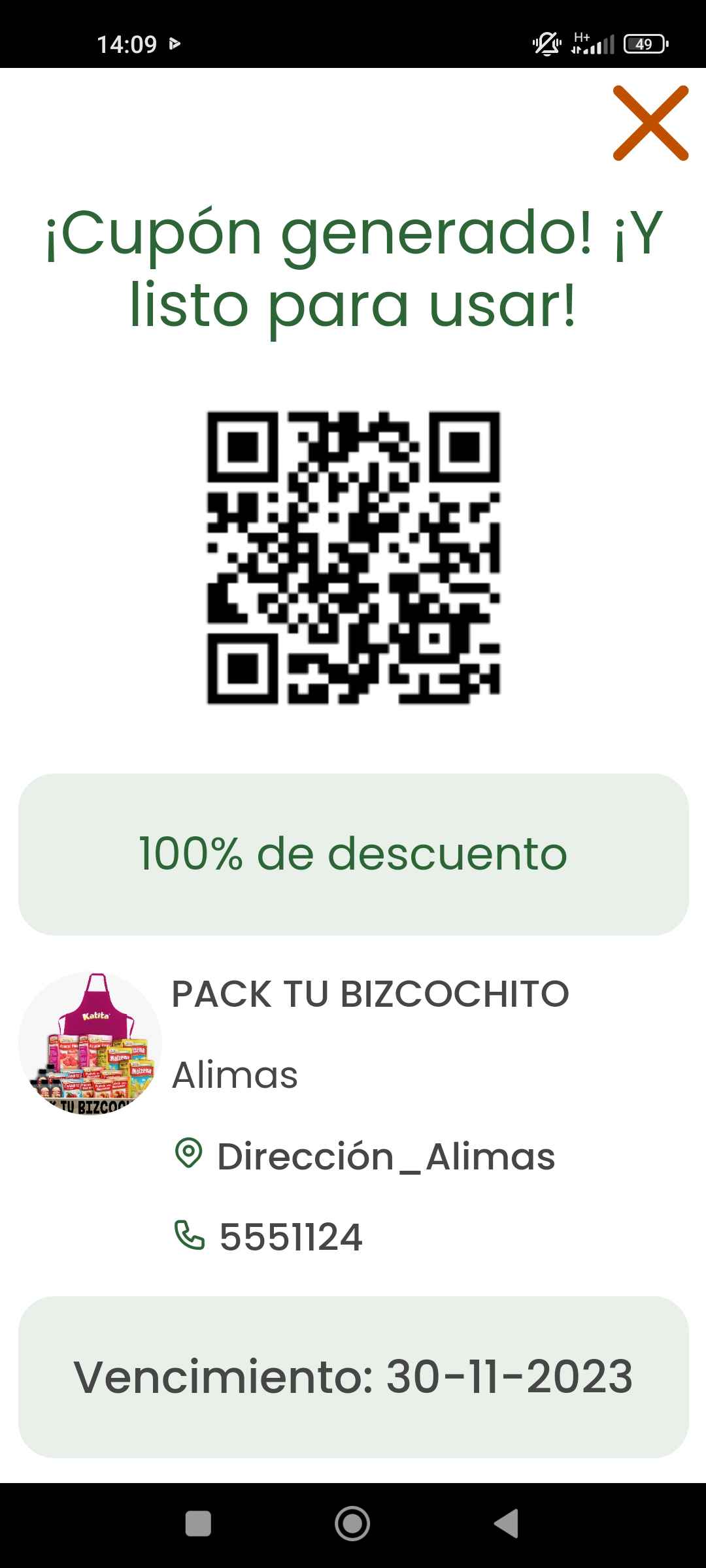Screen dimensions: 706x1568
Task: Go back with the system back button
Action: pos(507,1524)
